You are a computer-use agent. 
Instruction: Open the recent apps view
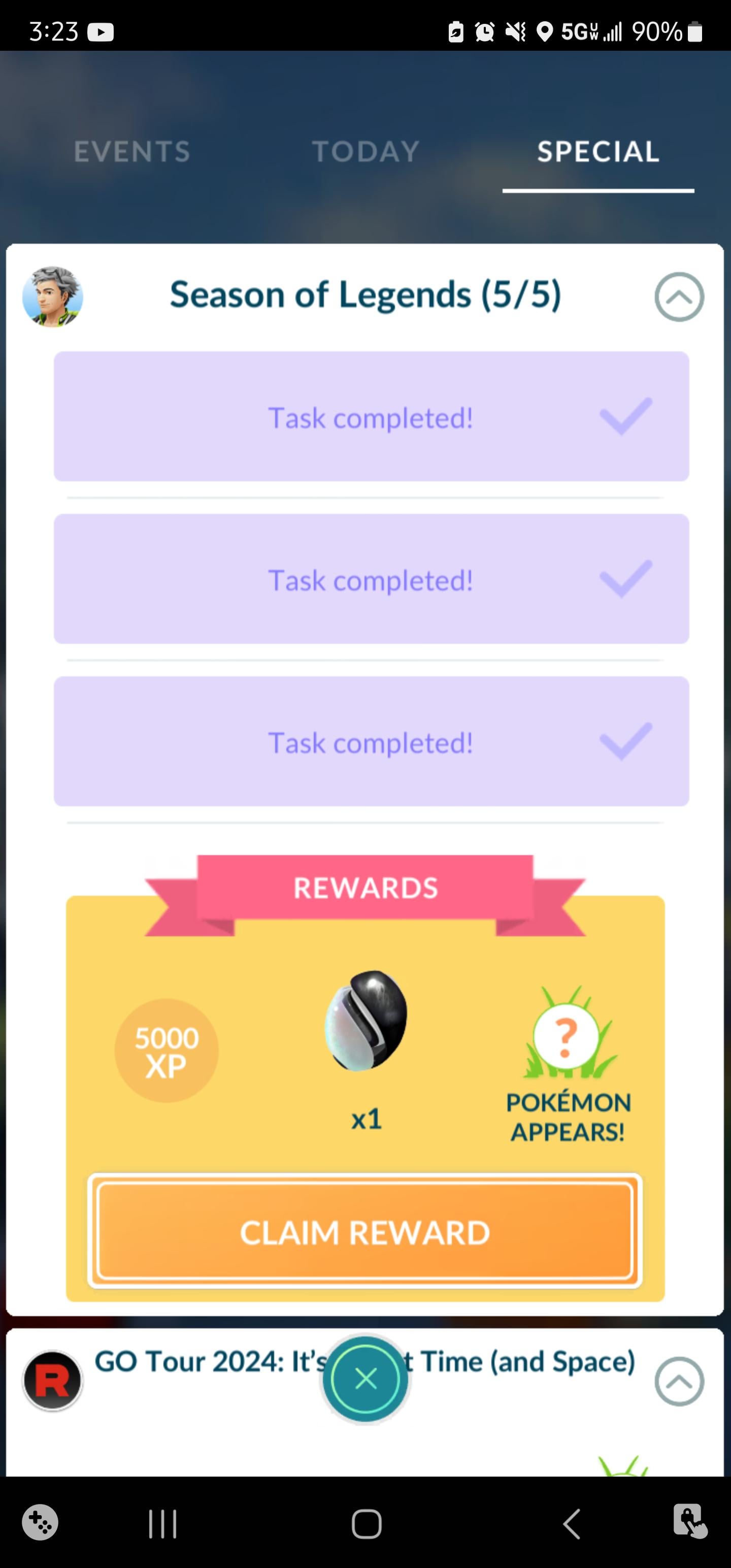point(162,1523)
